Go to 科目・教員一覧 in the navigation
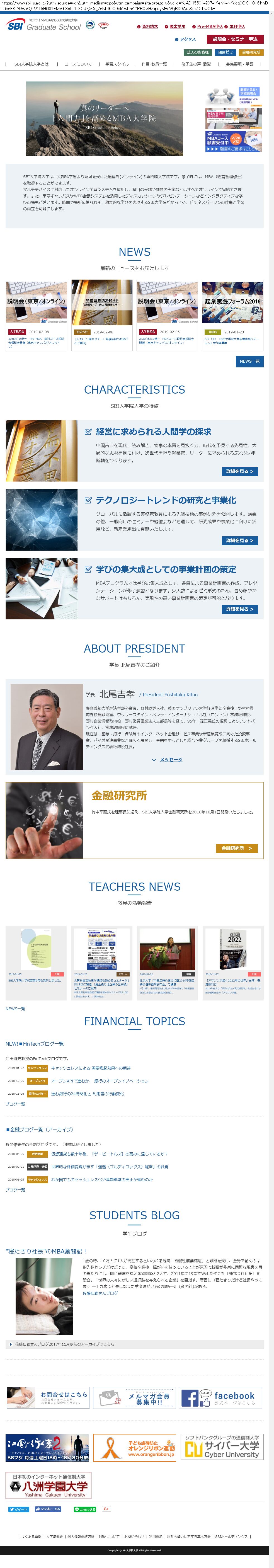The width and height of the screenshot is (274, 1568). coord(154,64)
